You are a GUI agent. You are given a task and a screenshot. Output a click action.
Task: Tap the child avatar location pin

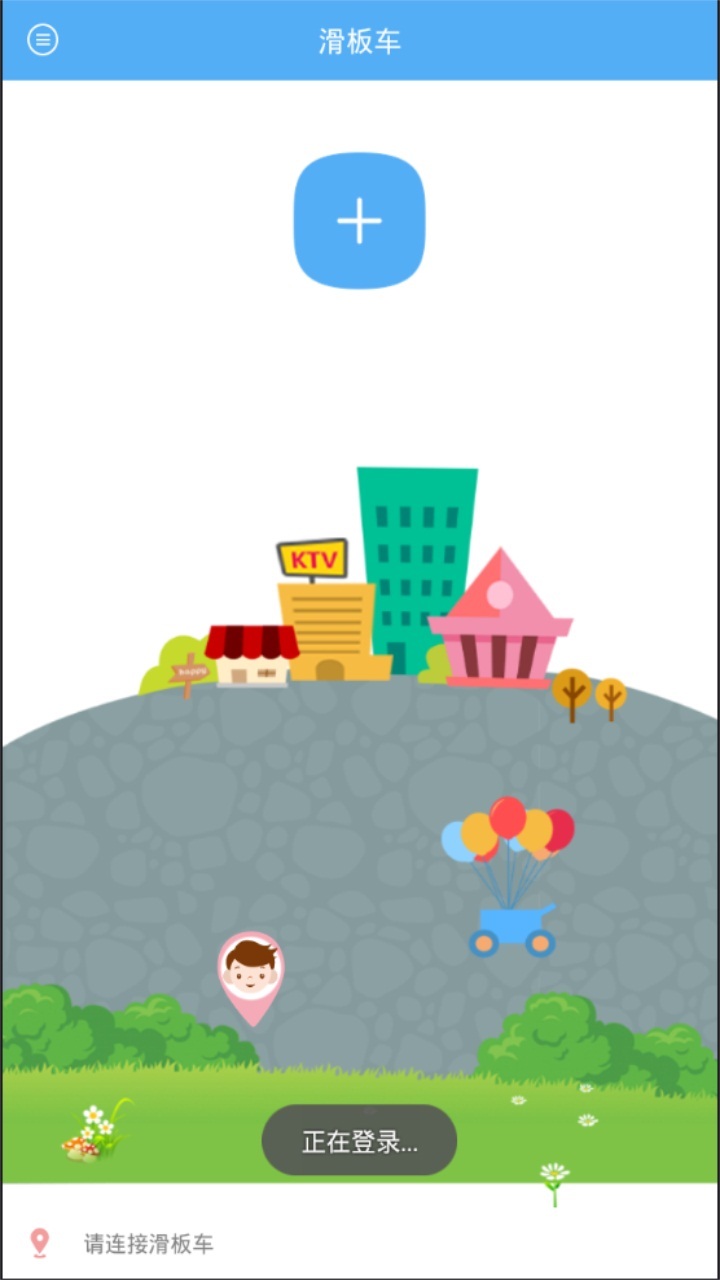pos(251,978)
